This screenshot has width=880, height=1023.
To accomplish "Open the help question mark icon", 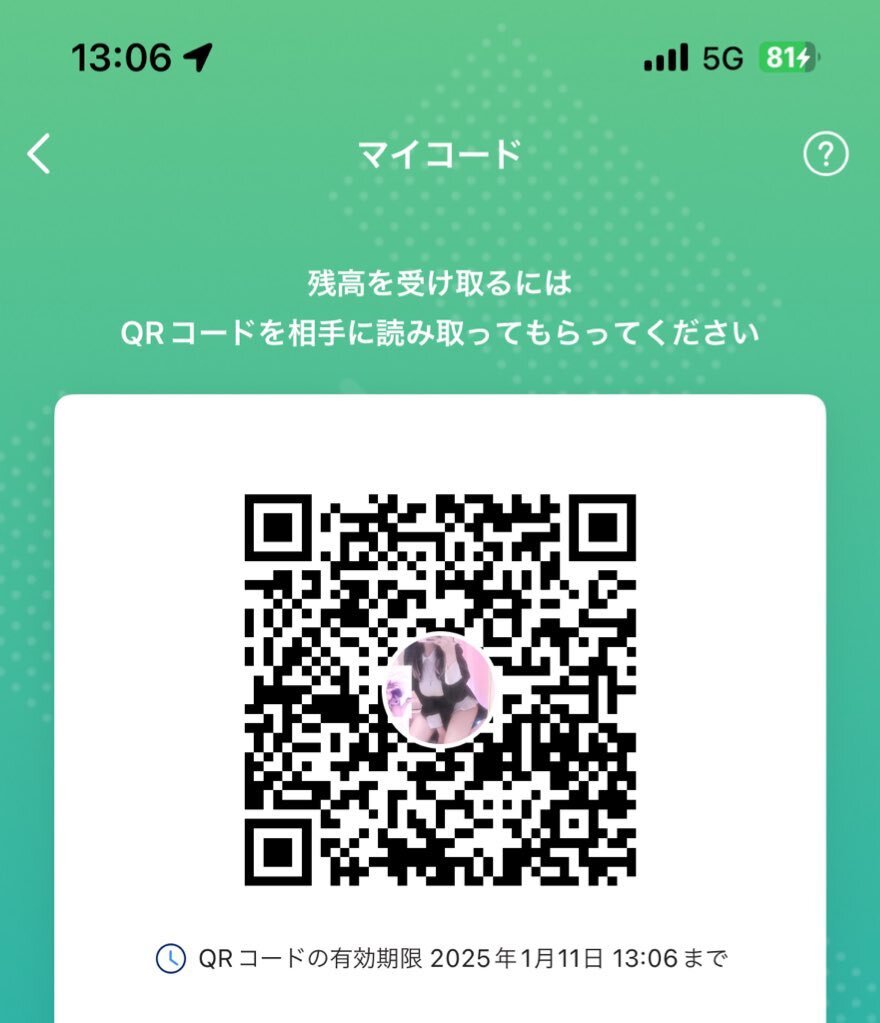I will 825,155.
